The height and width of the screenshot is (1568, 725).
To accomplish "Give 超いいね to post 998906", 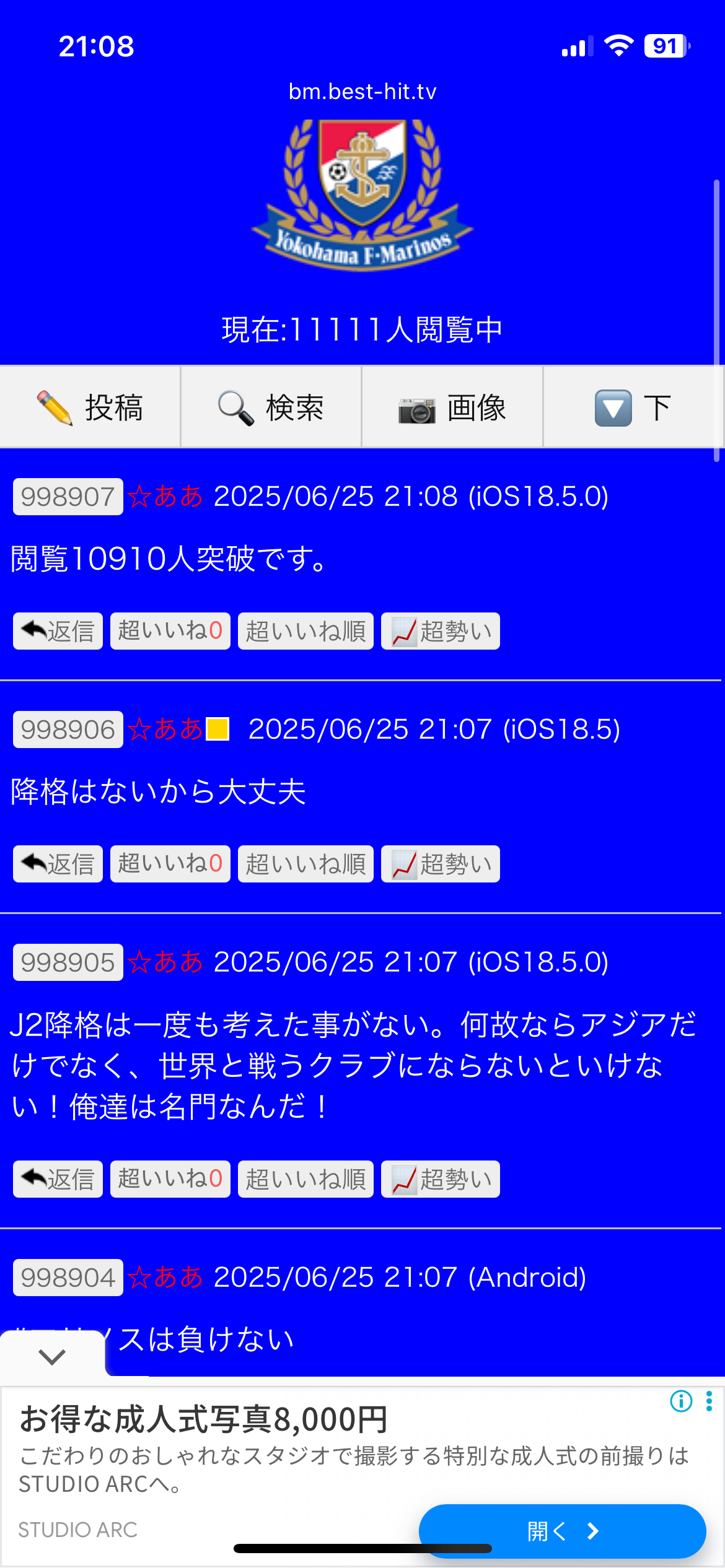I will 170,864.
